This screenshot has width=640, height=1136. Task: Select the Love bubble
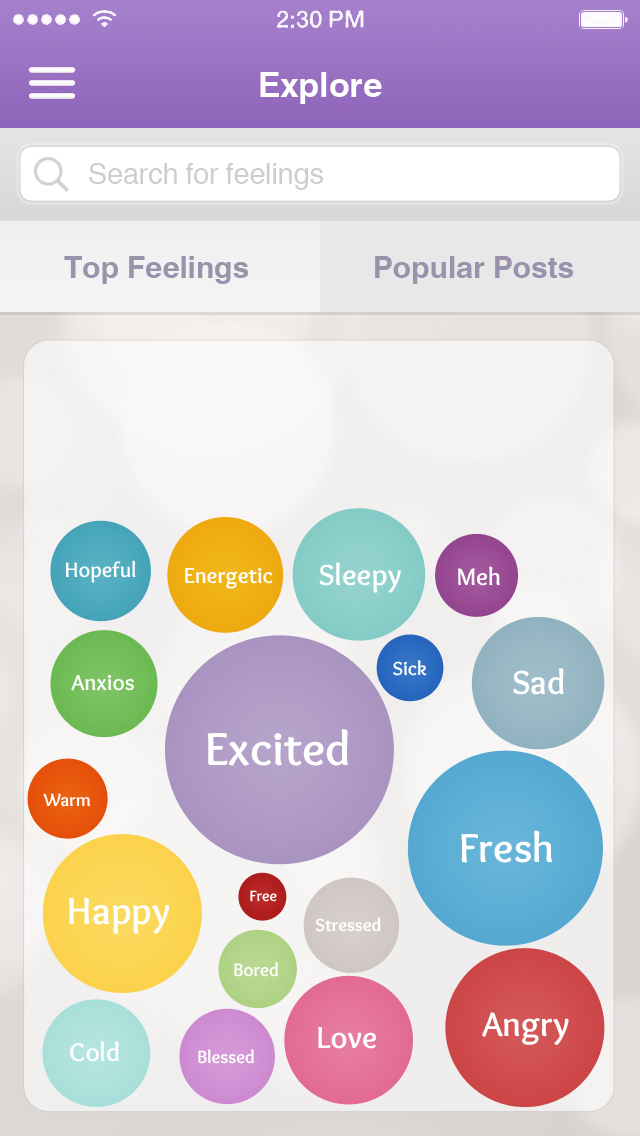348,1039
